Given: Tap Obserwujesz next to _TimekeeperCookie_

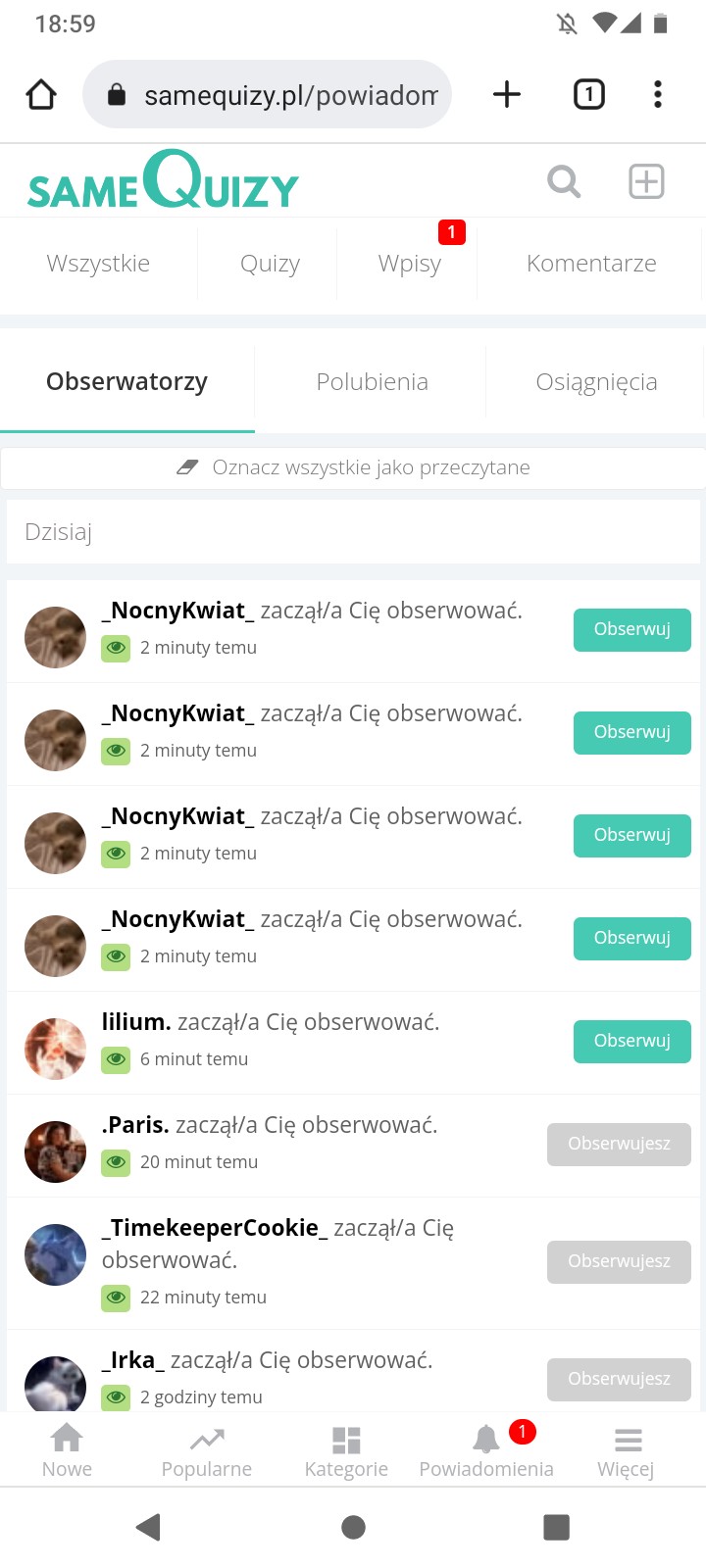Looking at the screenshot, I should point(619,1261).
